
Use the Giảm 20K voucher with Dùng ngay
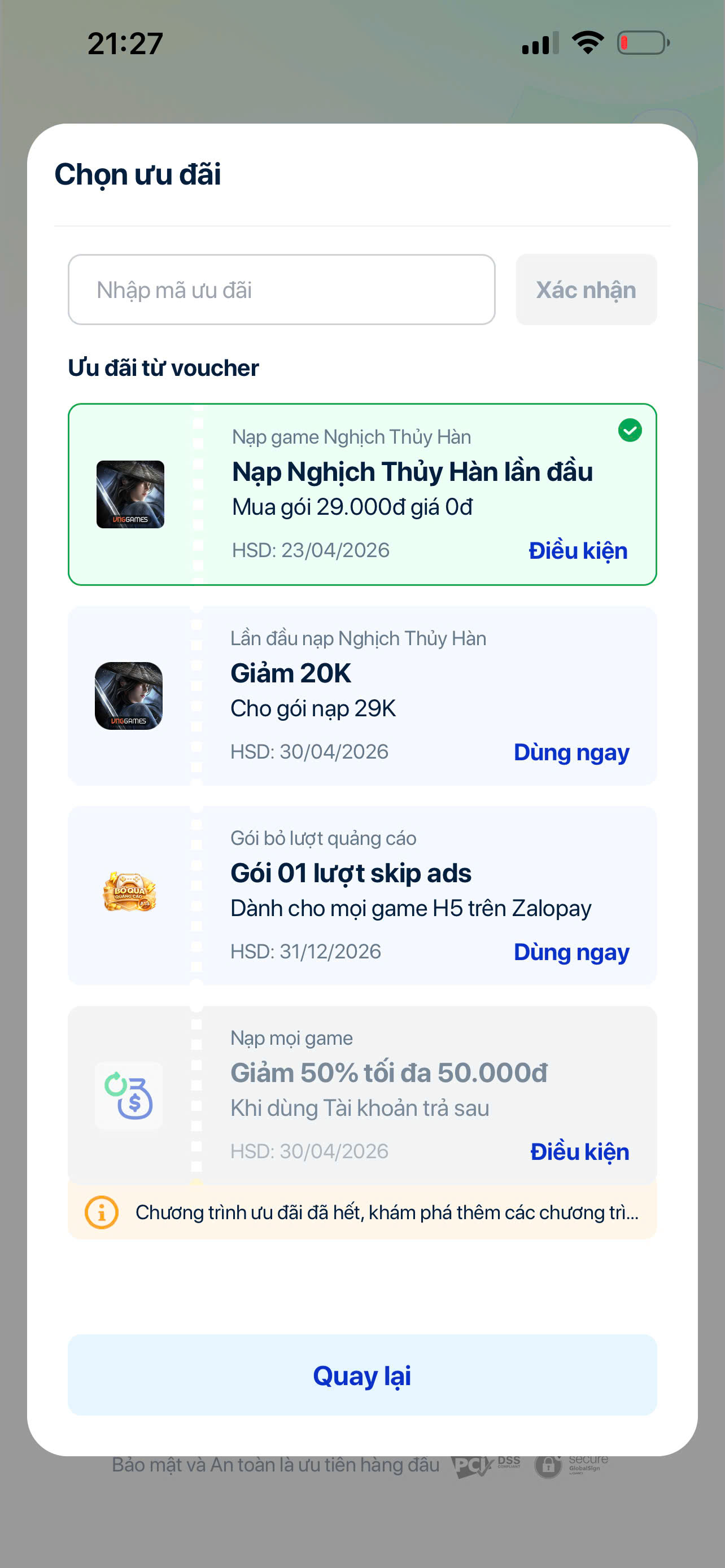(571, 752)
